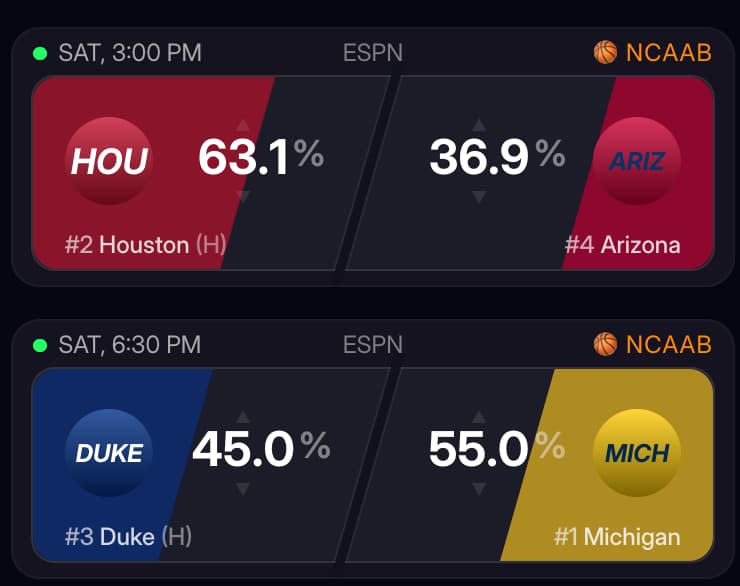The image size is (740, 586).
Task: Decrease Houston's percentage with the down arrow
Action: coord(242,196)
